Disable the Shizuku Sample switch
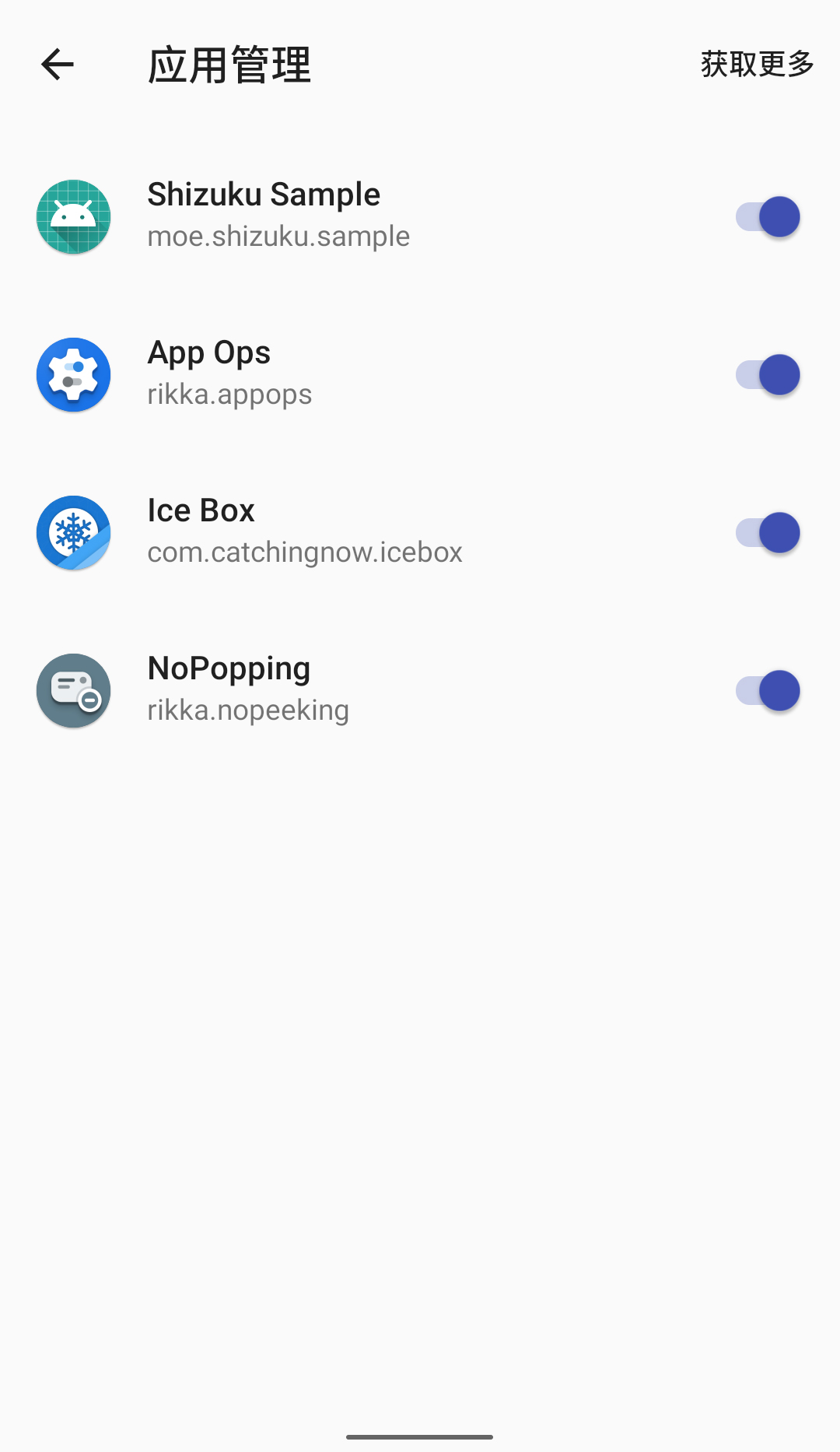Viewport: 840px width, 1452px height. 768,217
